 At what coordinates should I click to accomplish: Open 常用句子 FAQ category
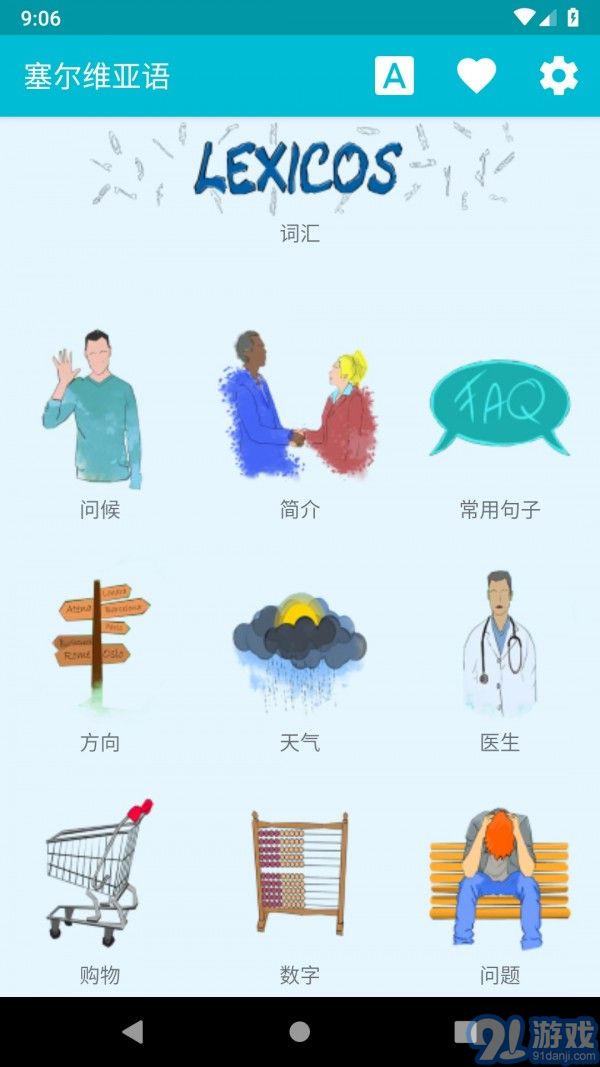coord(499,424)
